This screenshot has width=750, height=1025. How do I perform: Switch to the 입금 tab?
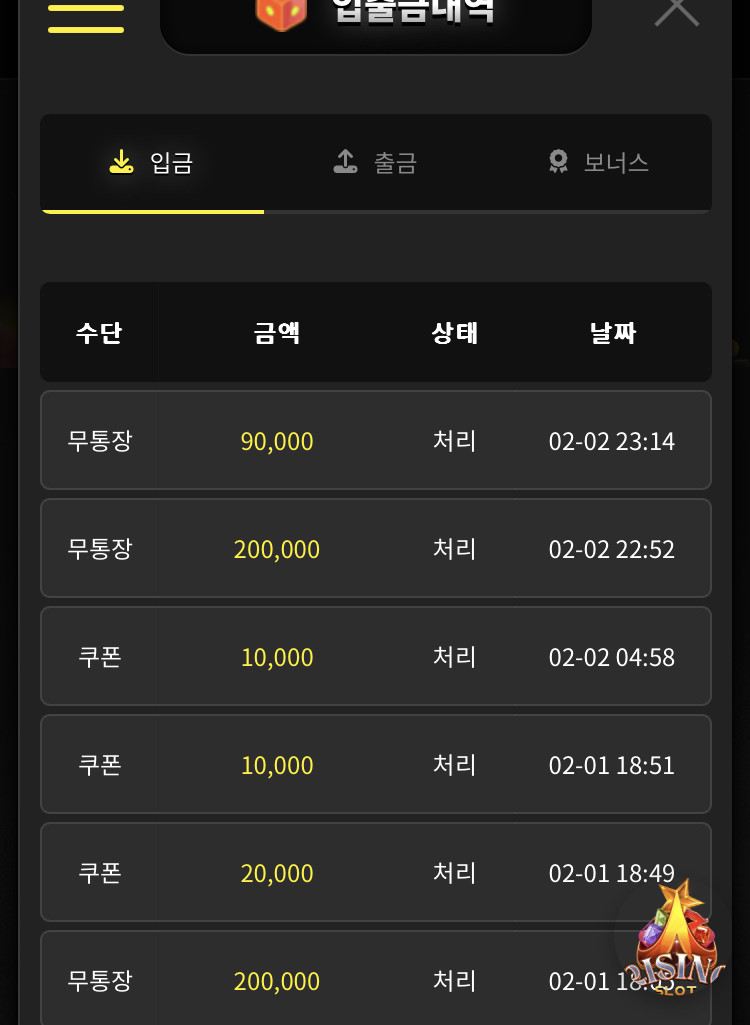click(152, 163)
